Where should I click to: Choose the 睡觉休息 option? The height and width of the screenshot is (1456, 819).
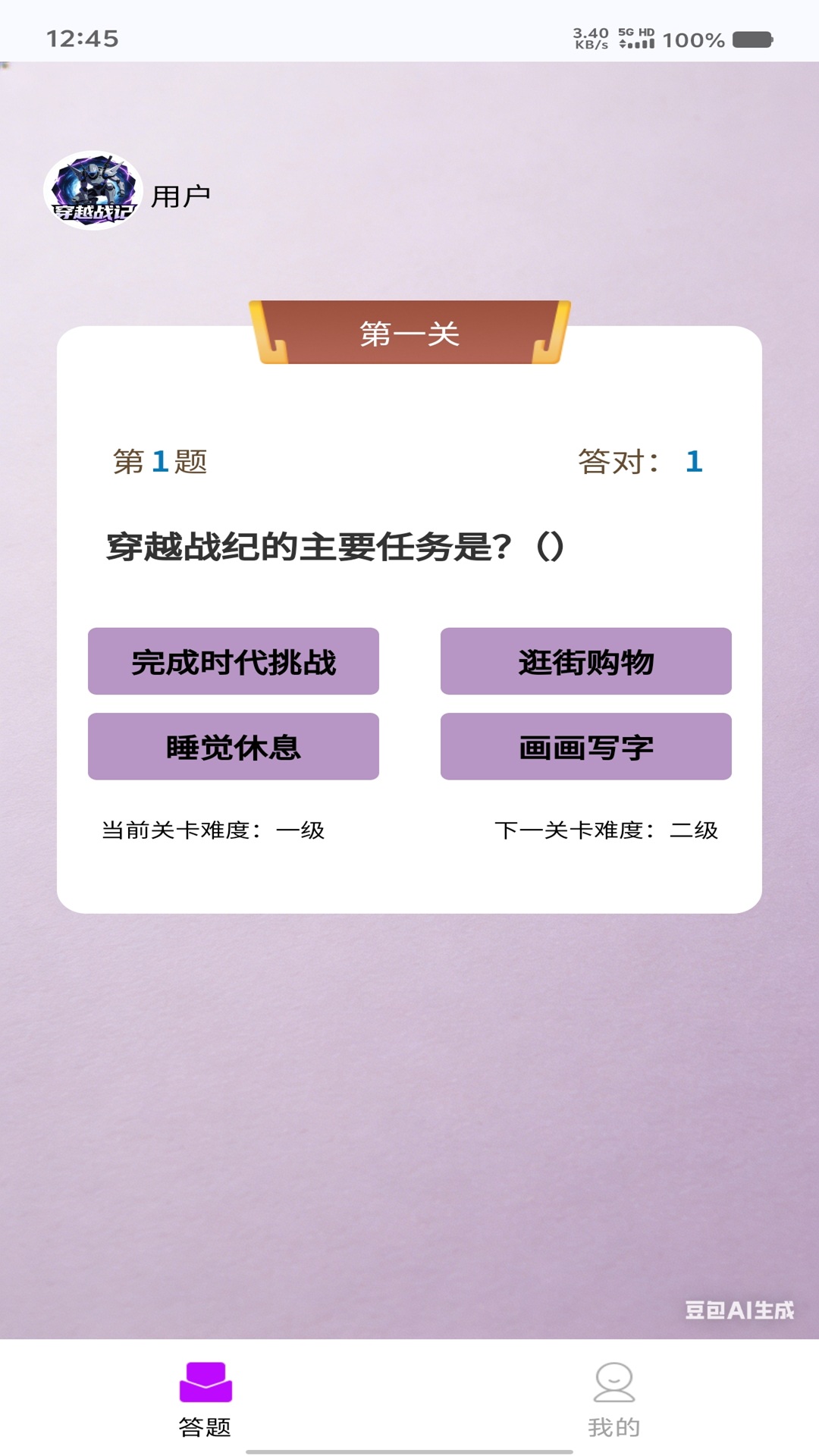233,747
